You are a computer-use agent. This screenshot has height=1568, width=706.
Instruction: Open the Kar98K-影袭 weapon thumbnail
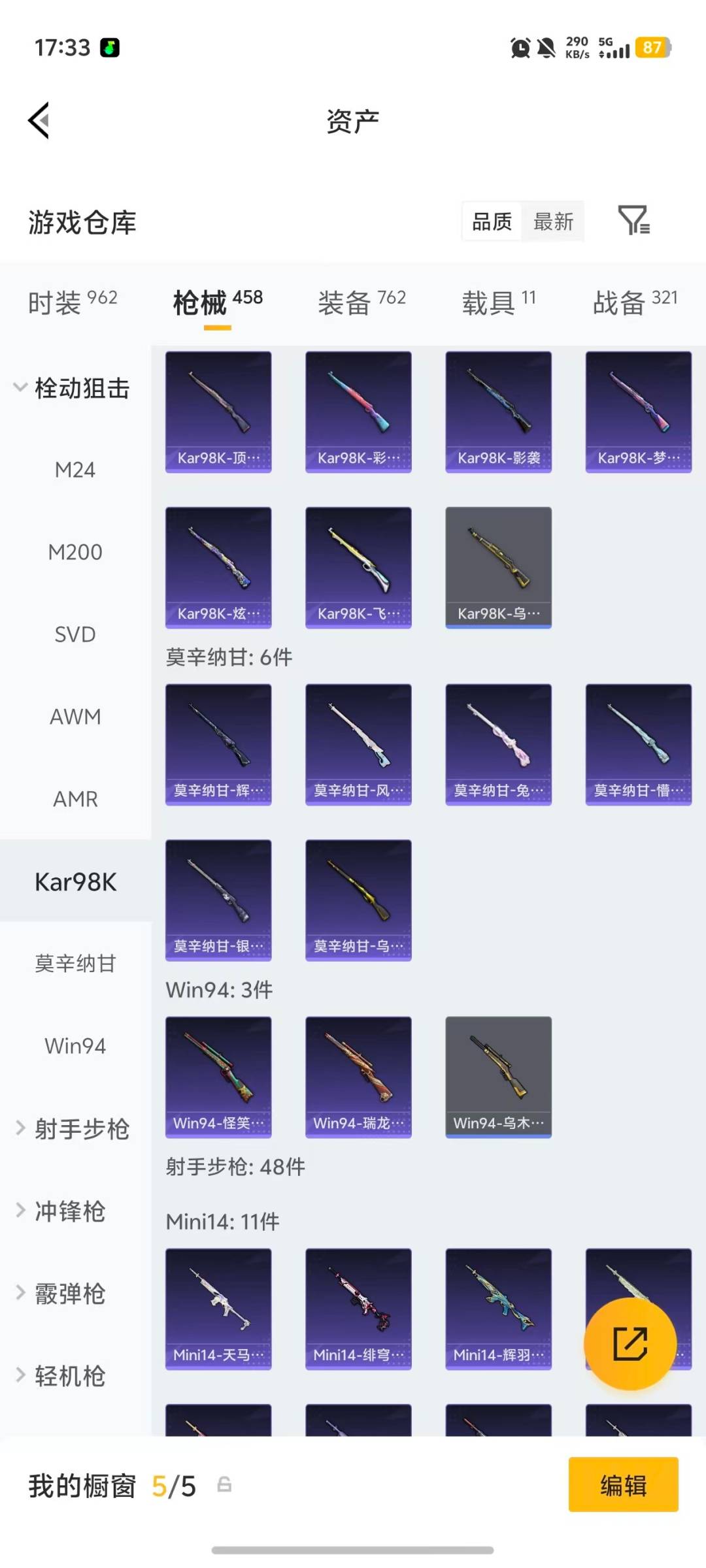click(498, 410)
